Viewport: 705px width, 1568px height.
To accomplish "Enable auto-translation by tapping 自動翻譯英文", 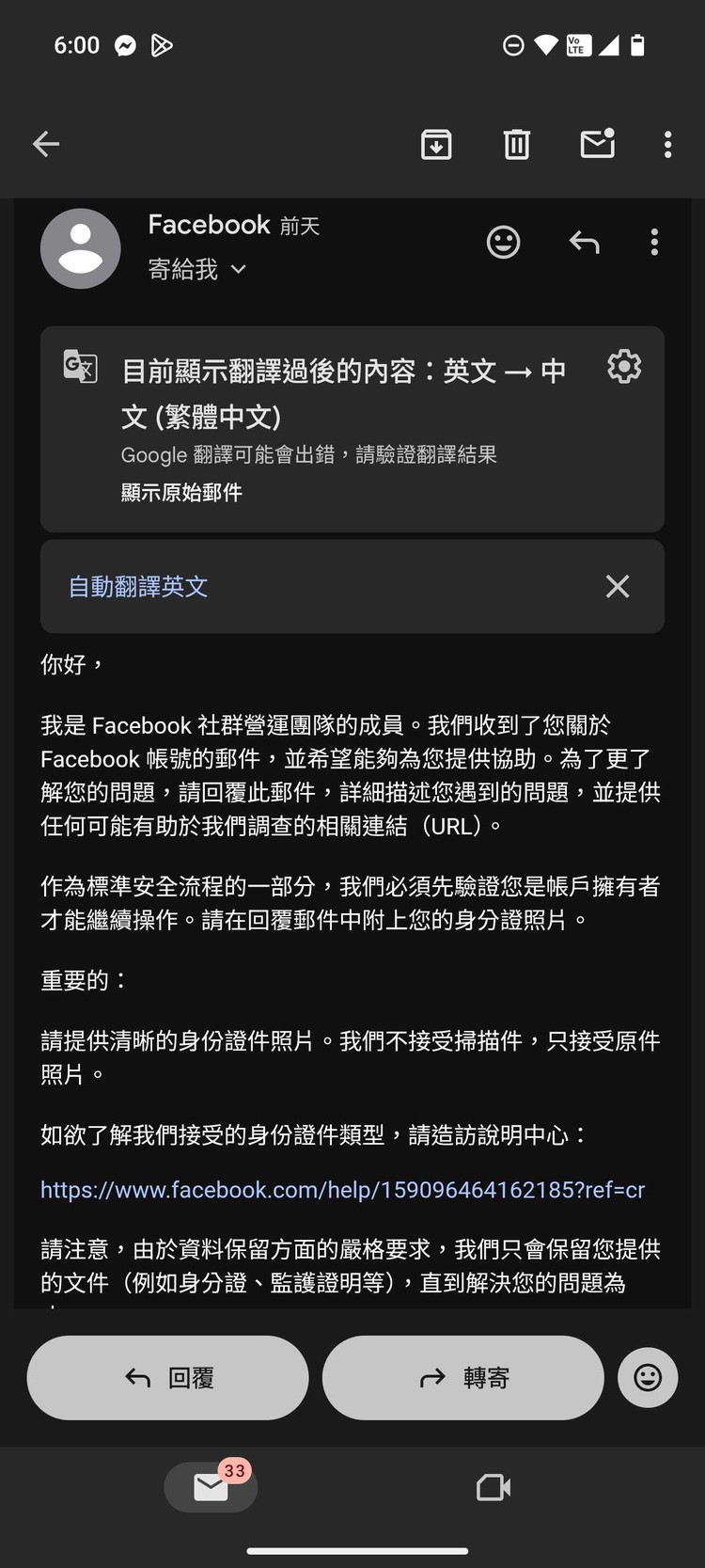I will 136,587.
